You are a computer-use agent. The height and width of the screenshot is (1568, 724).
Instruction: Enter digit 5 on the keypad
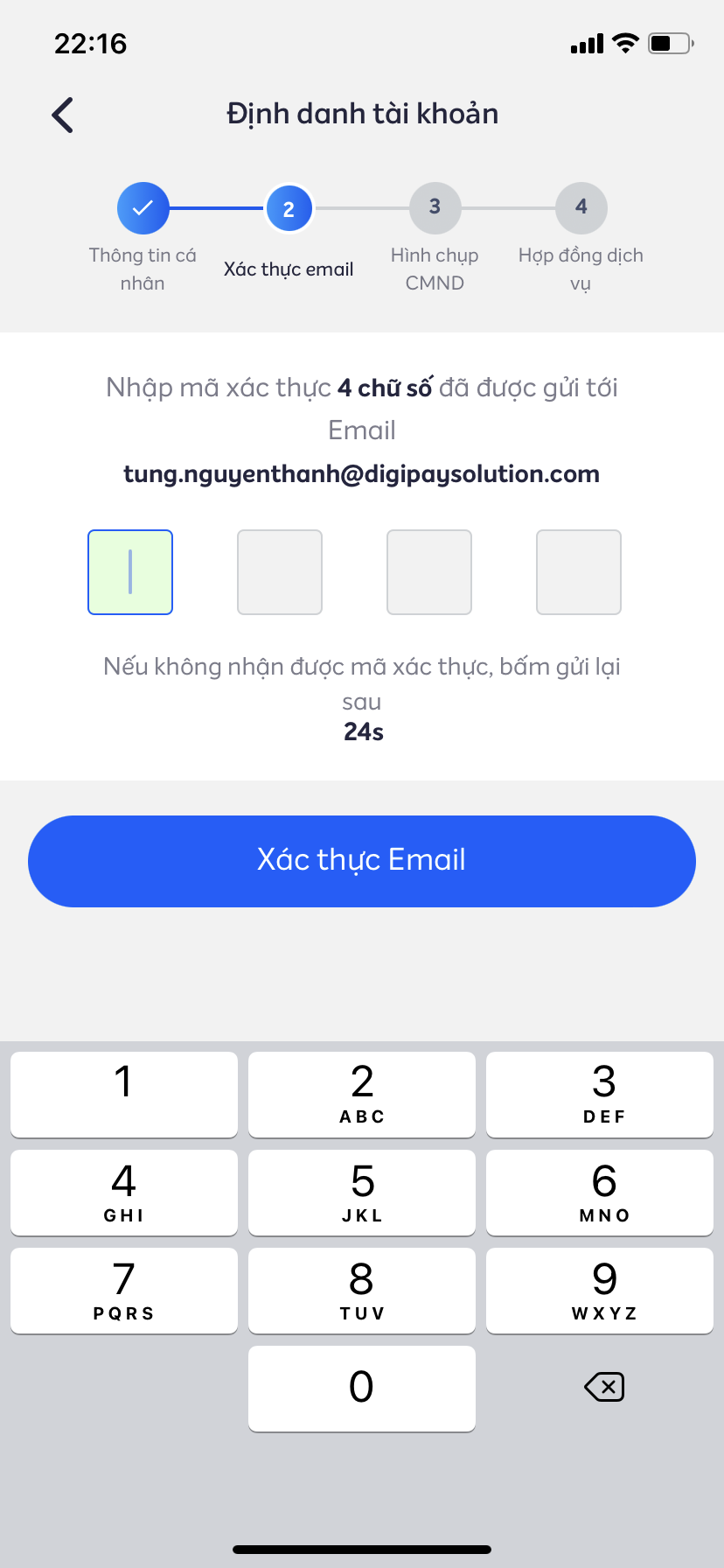(x=362, y=1193)
